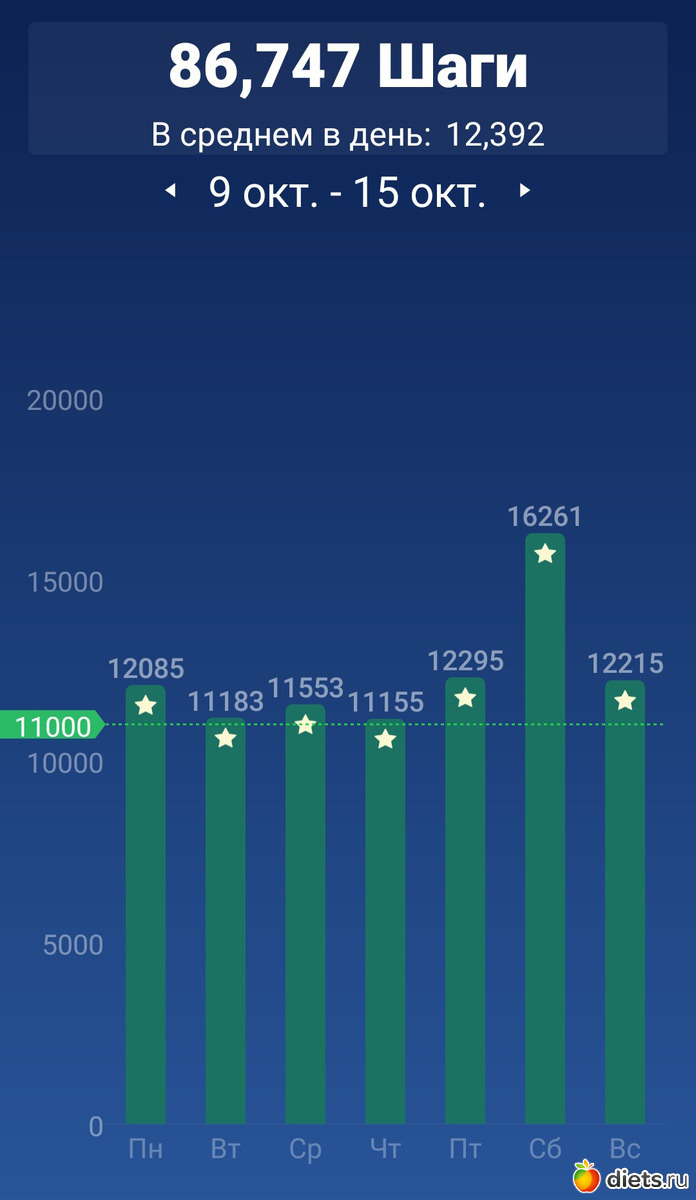The height and width of the screenshot is (1200, 696).
Task: Go to the previous week
Action: click(170, 191)
